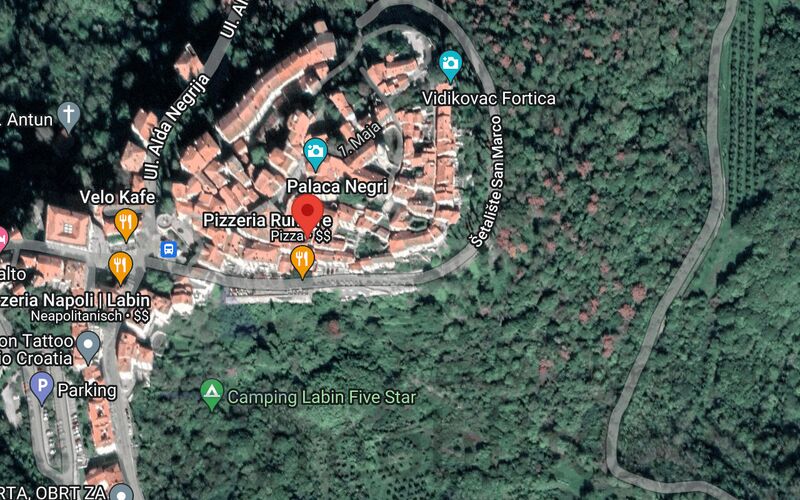Tap the red Pizzeria Rumore pin
800x500 pixels.
[x=306, y=215]
